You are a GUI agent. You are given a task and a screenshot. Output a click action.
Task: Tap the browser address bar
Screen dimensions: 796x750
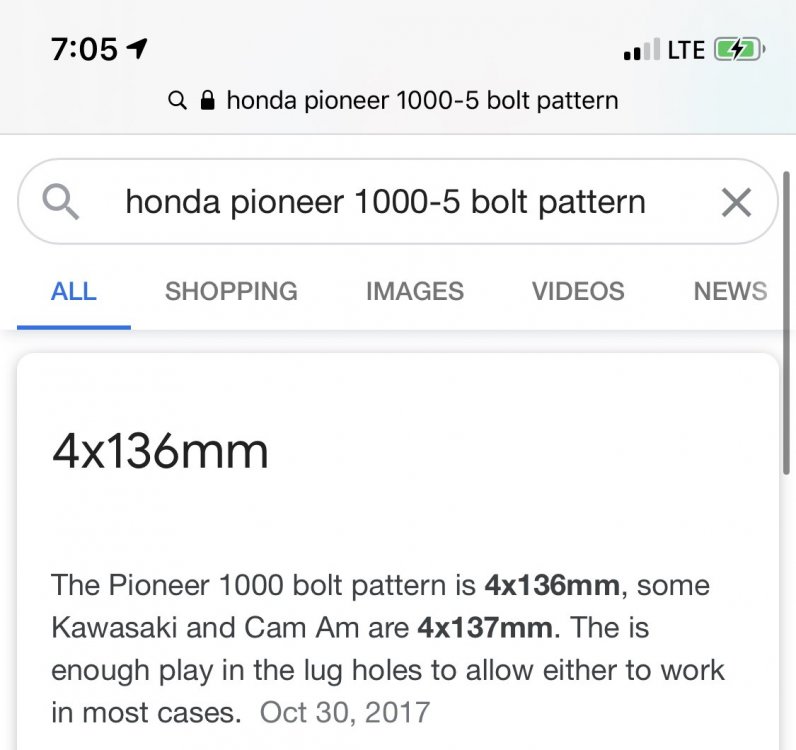pyautogui.click(x=397, y=100)
